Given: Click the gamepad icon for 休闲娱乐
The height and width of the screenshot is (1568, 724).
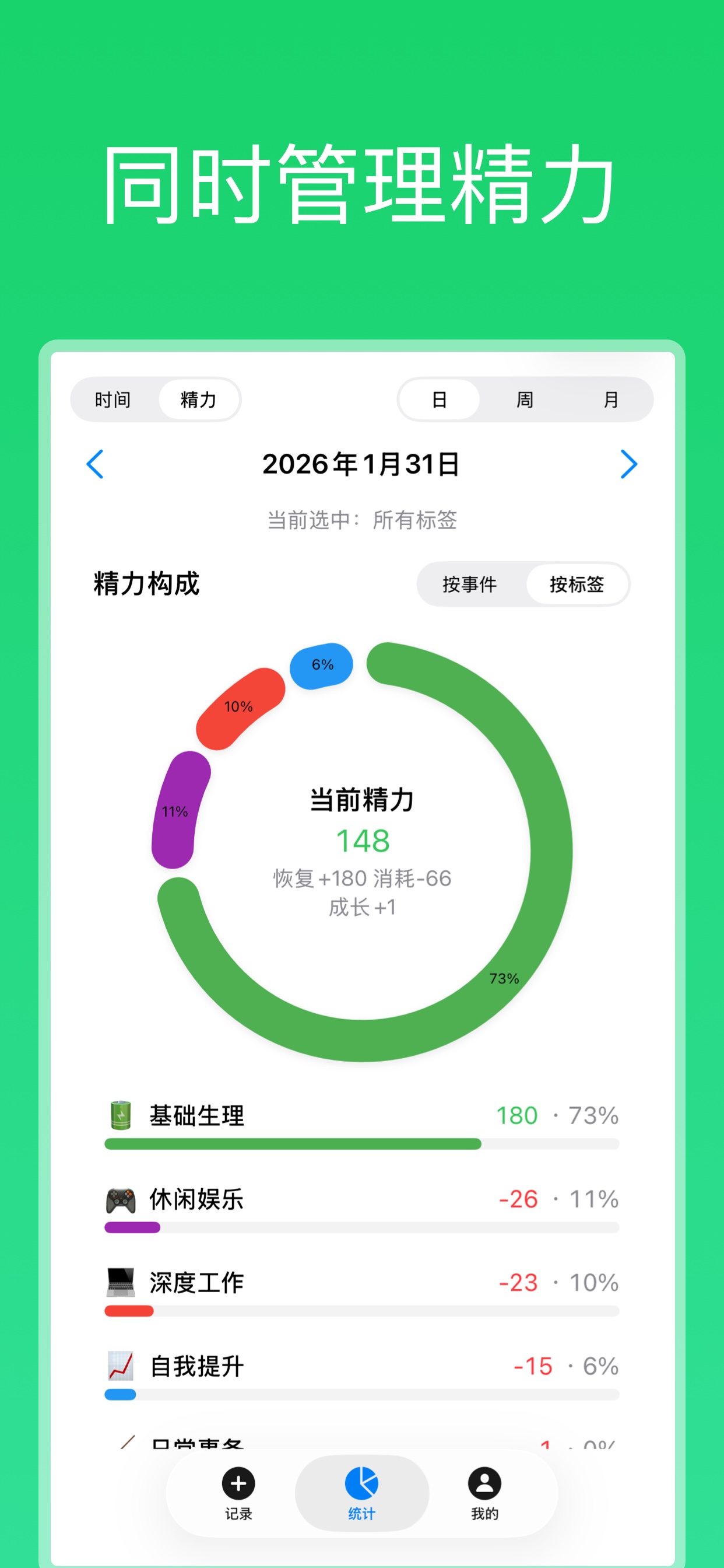Looking at the screenshot, I should pos(120,1200).
